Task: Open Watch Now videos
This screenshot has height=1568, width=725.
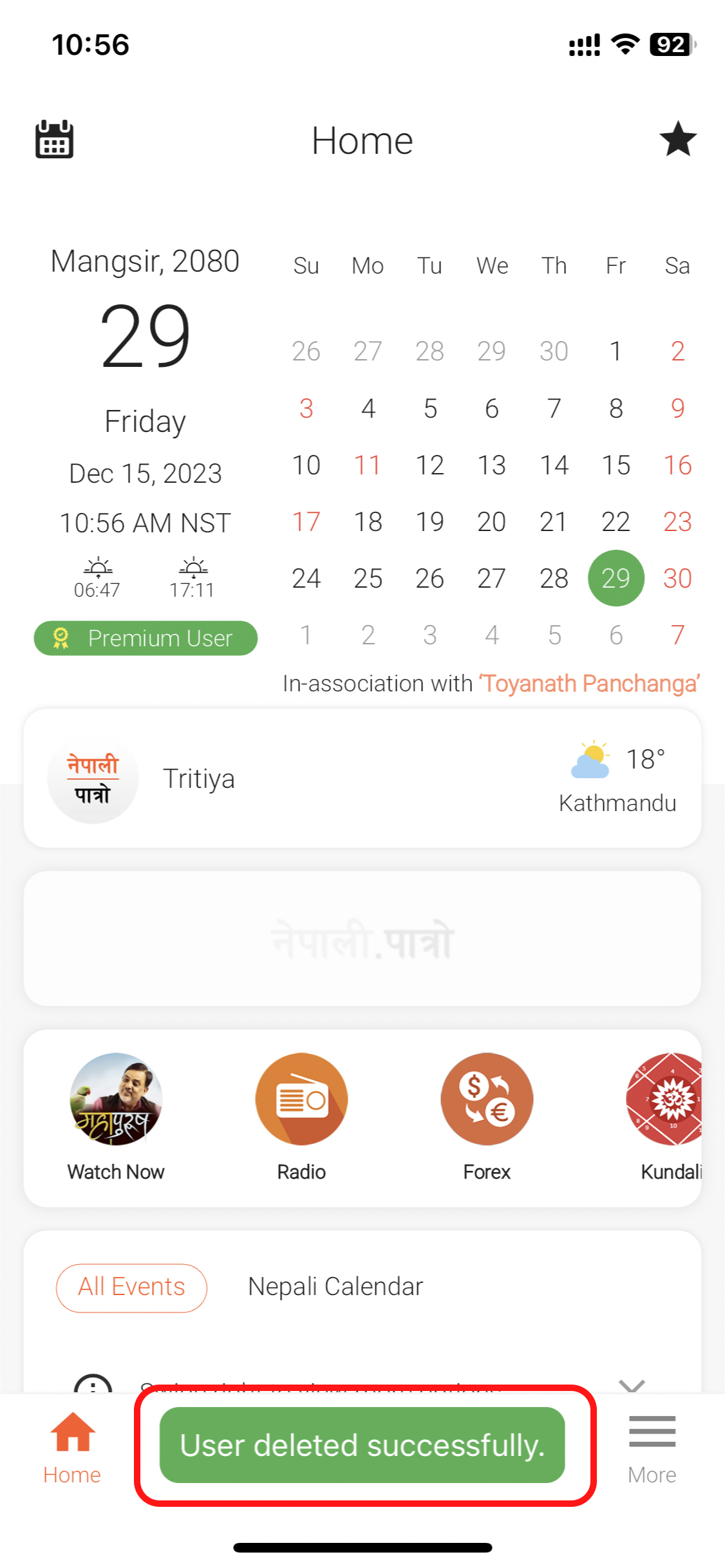Action: pyautogui.click(x=116, y=1117)
